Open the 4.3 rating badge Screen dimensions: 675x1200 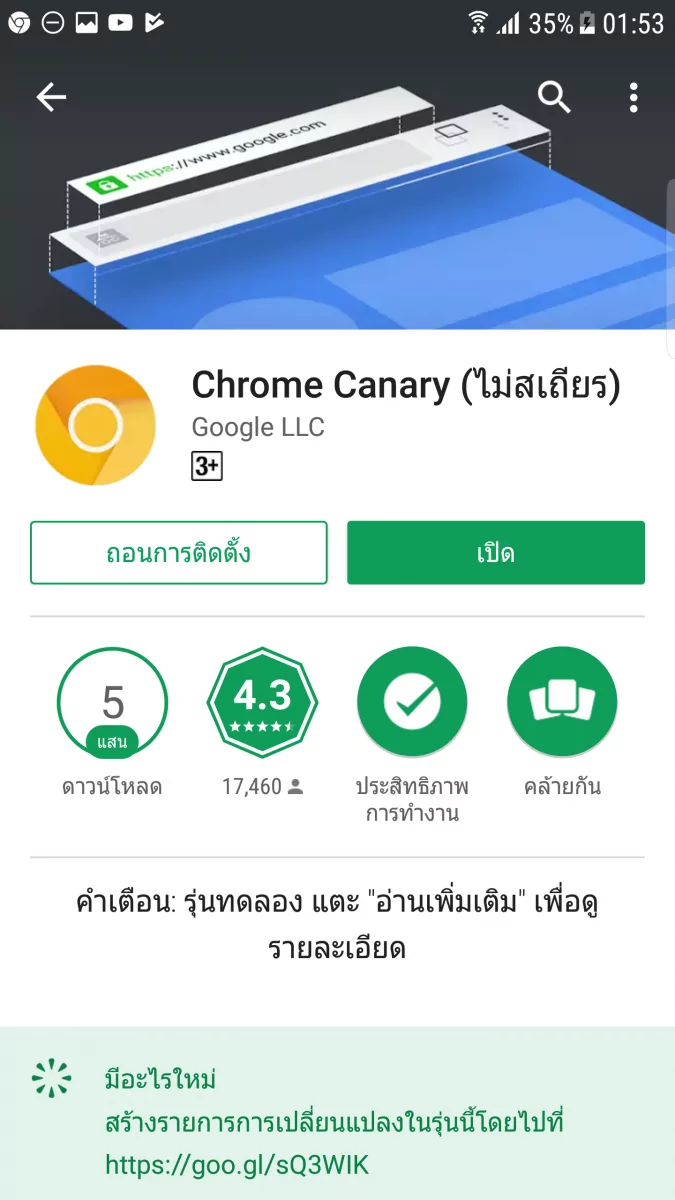point(262,702)
